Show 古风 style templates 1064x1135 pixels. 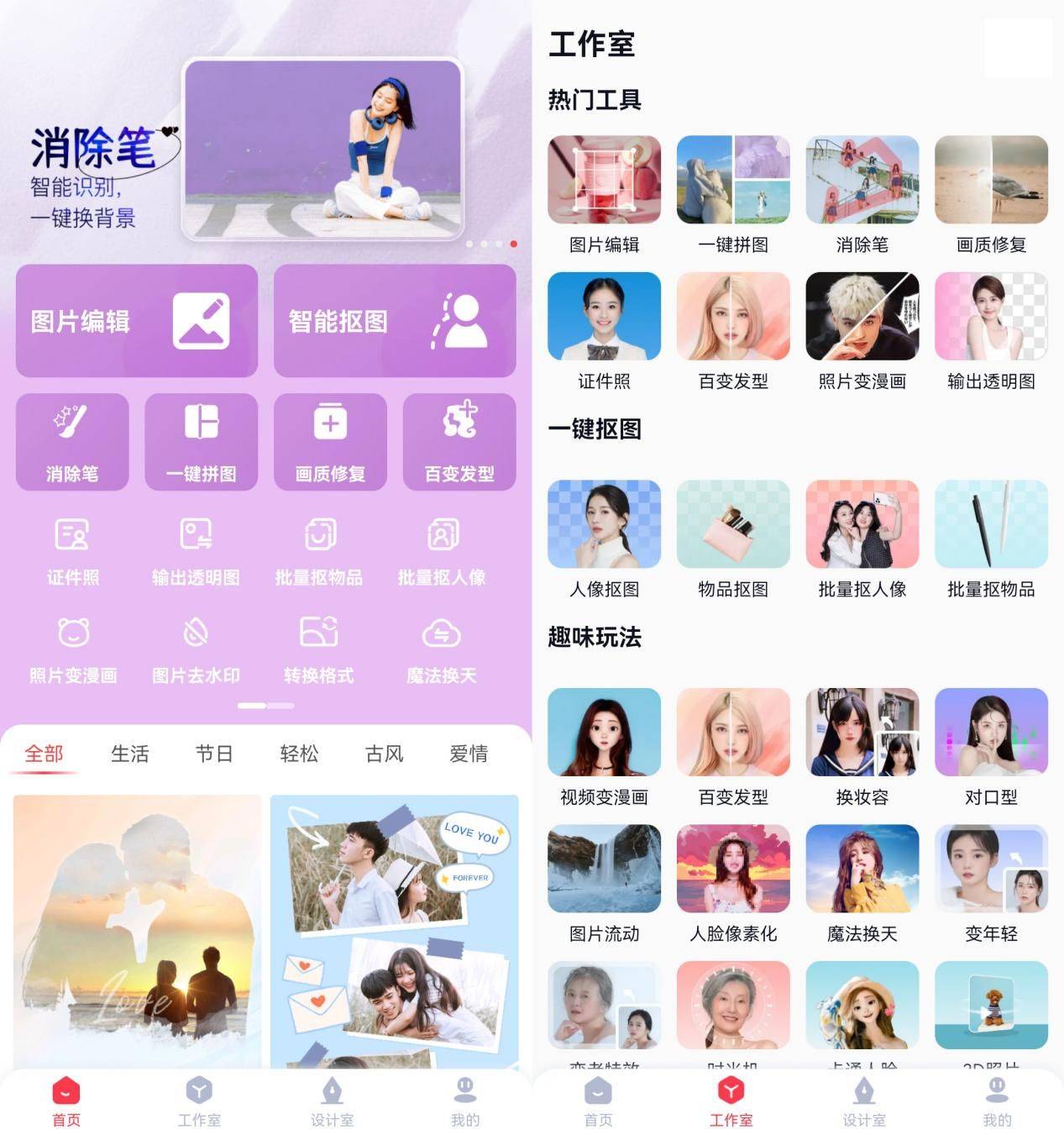(384, 754)
